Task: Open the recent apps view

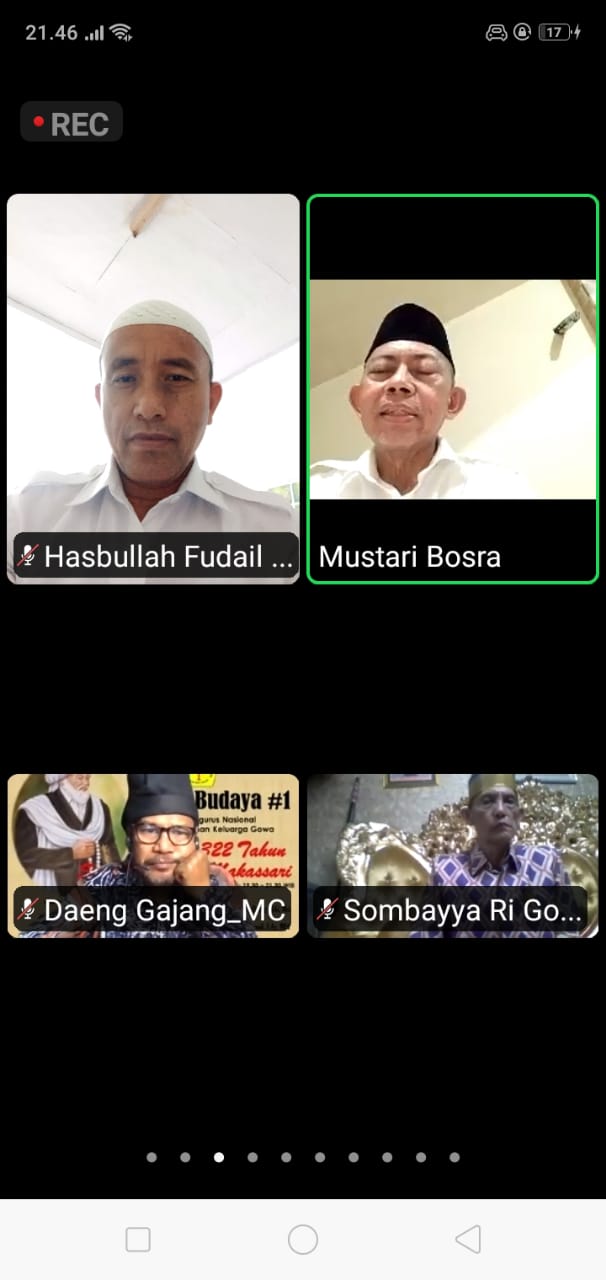Action: (138, 1240)
